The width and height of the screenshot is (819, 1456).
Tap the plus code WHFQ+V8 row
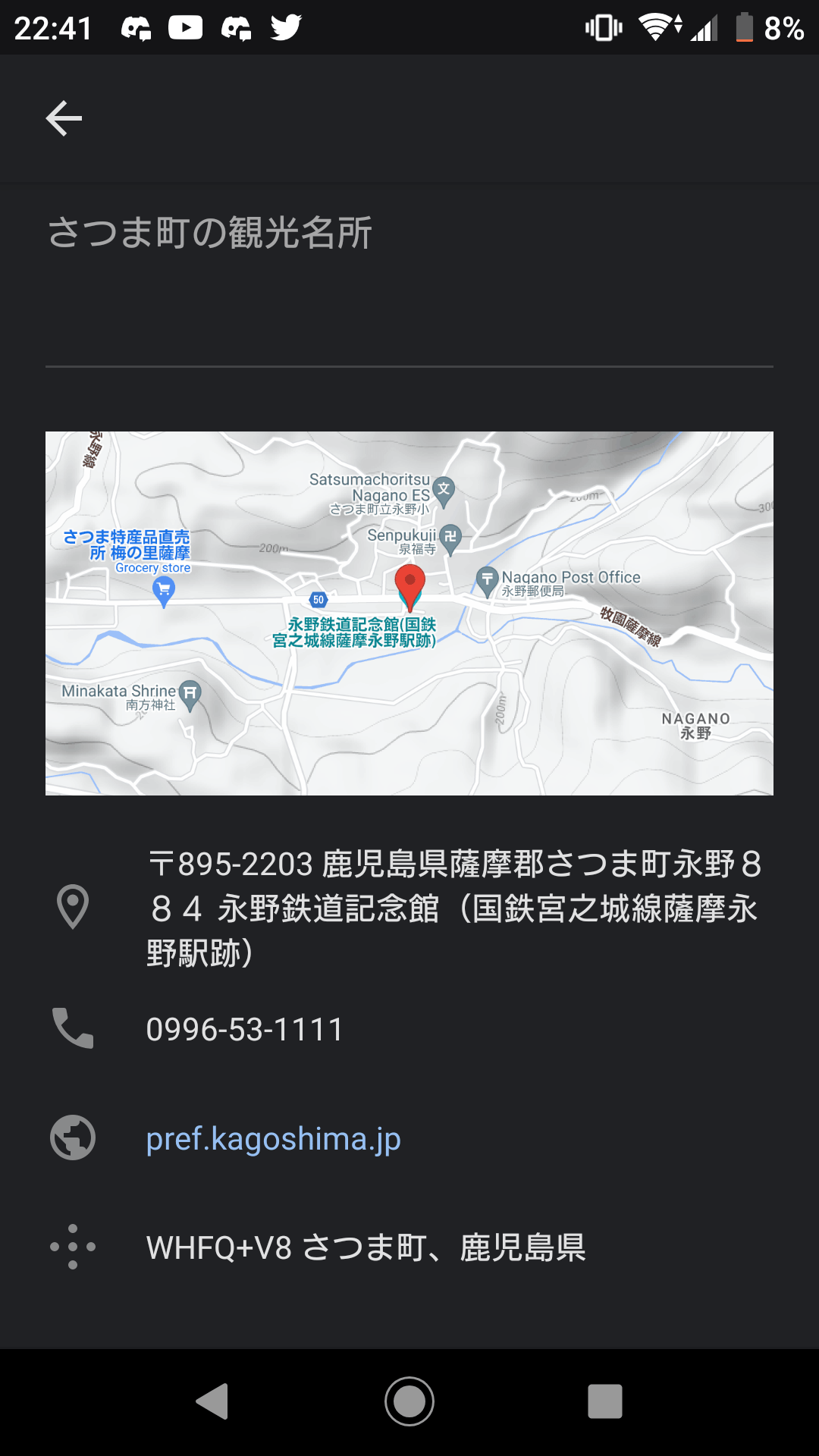pos(366,1247)
